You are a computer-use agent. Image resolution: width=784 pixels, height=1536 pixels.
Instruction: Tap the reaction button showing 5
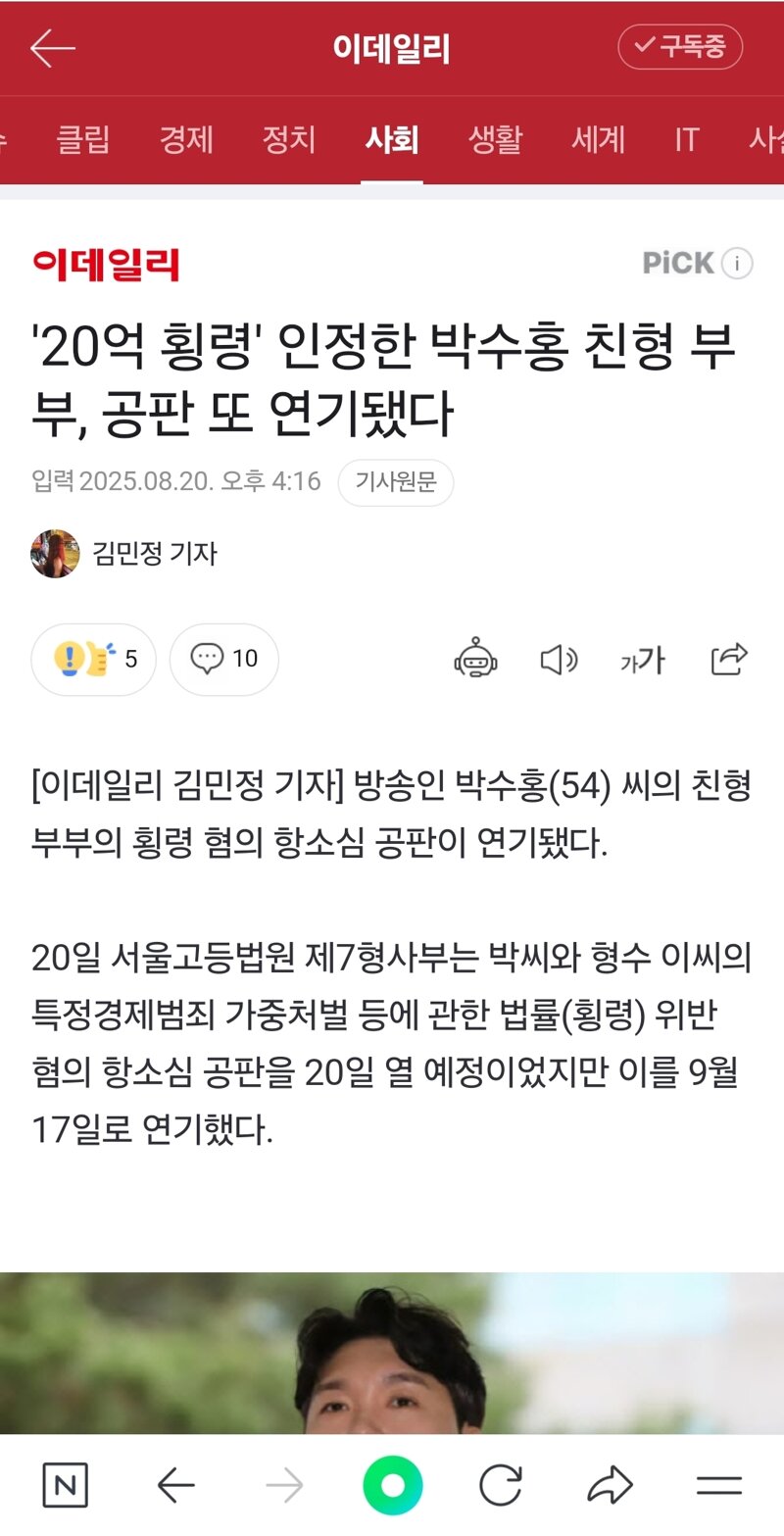(93, 659)
